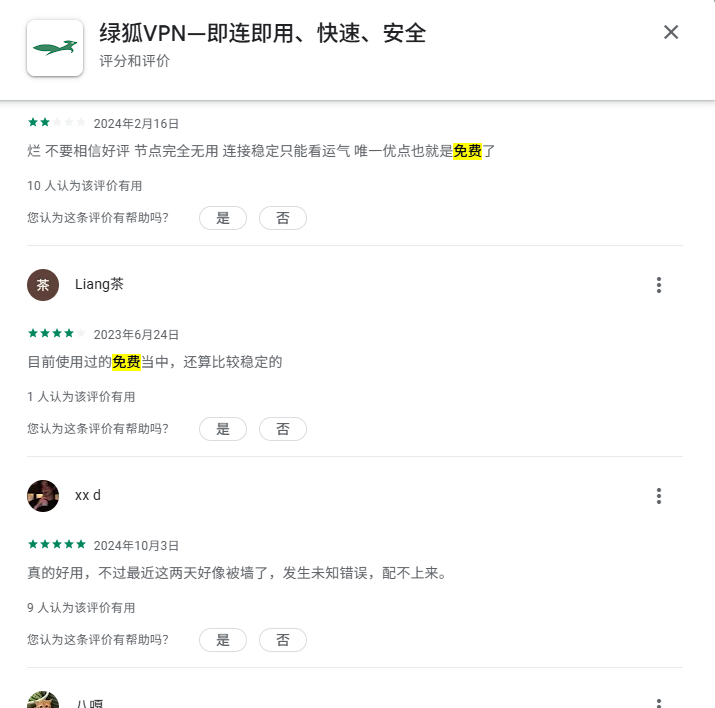This screenshot has height=708, width=715.
Task: Open overflow menu for xx d's review
Action: tap(659, 496)
